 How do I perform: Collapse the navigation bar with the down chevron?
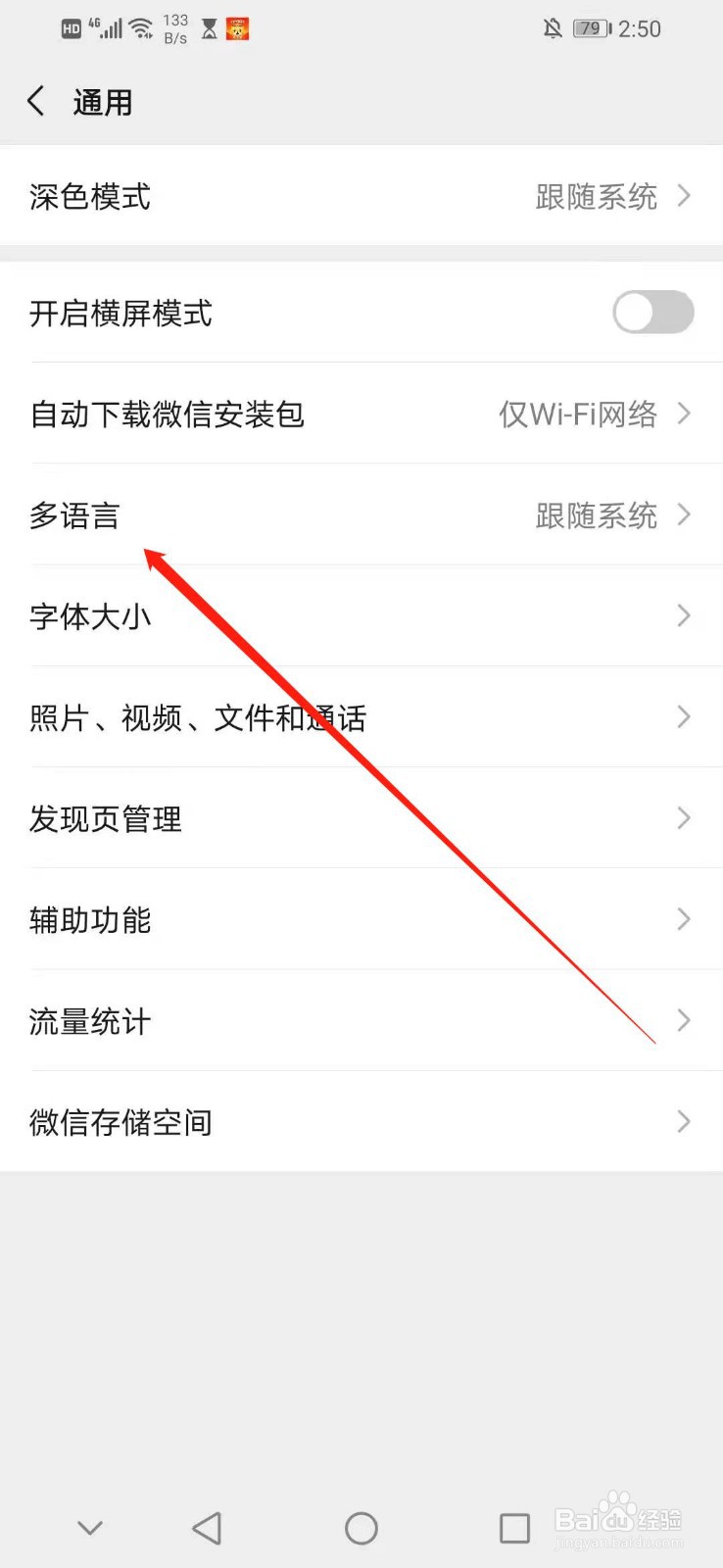pos(90,1527)
